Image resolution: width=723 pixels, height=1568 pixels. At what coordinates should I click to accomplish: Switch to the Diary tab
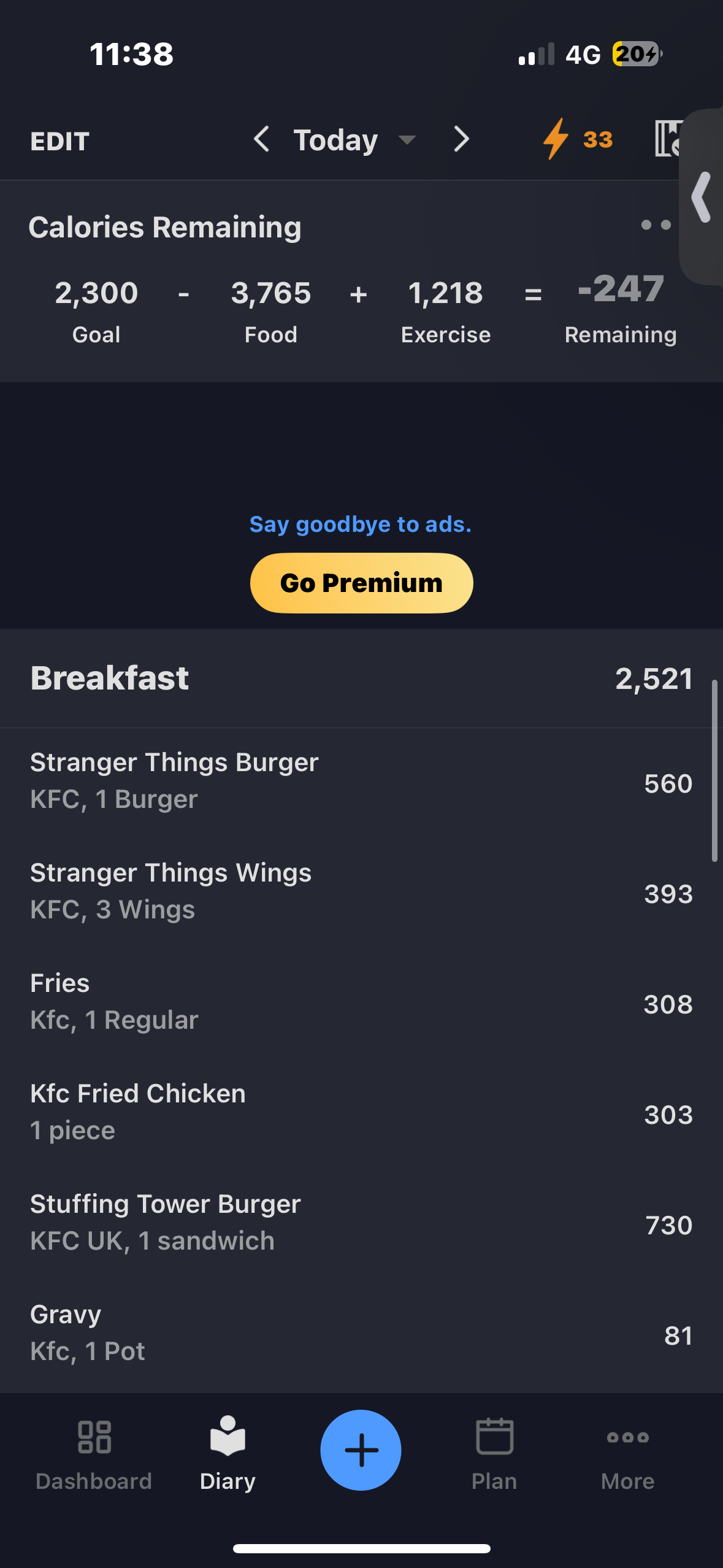[228, 1453]
